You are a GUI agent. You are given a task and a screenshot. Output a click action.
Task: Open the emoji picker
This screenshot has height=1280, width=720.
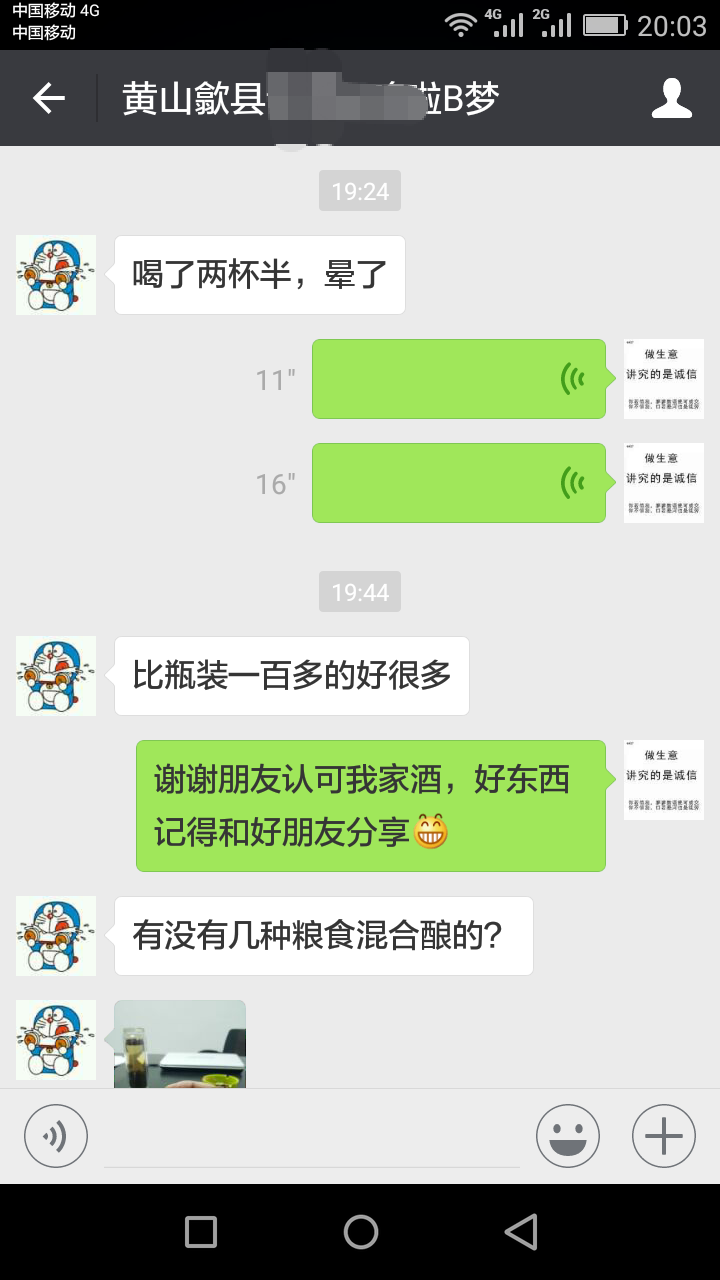568,1136
